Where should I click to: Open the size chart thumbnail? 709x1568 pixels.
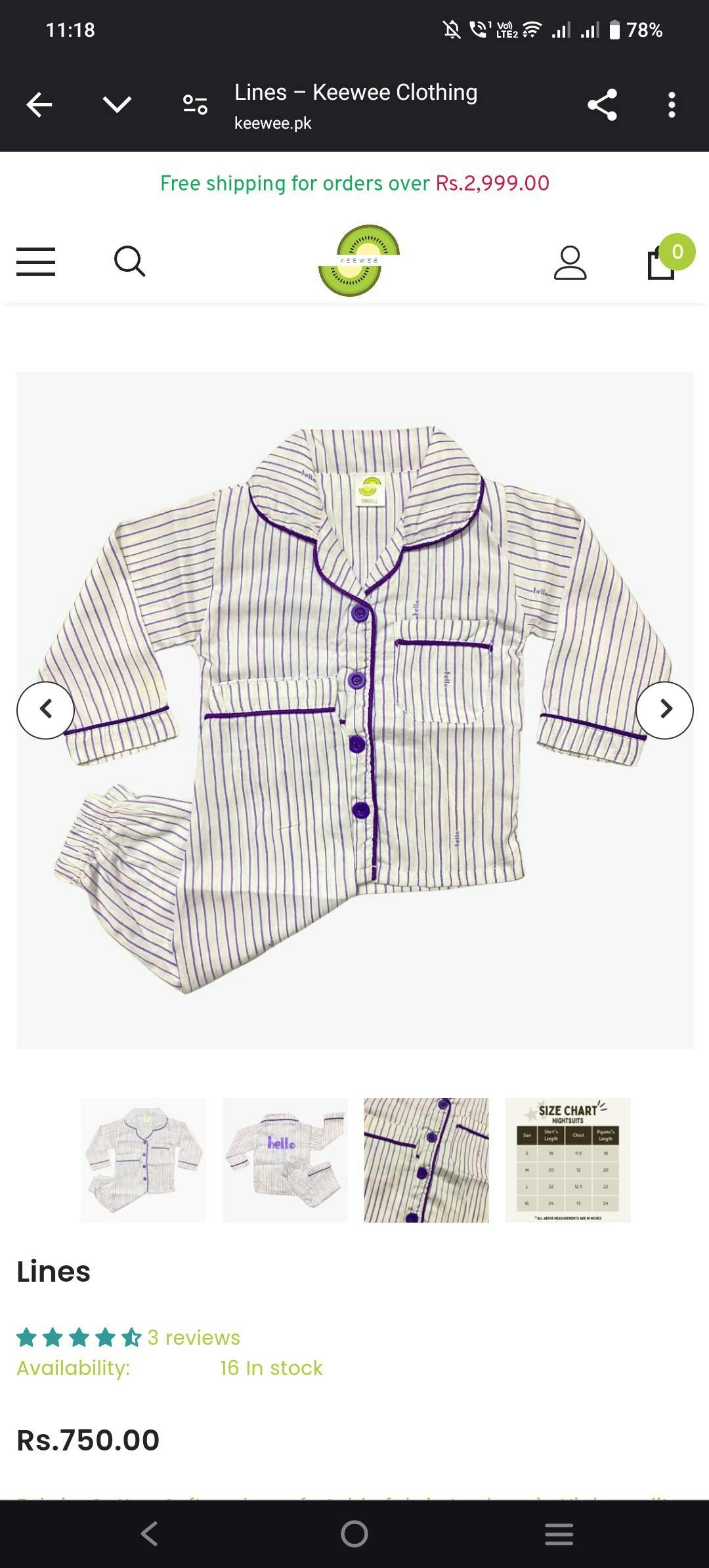pyautogui.click(x=568, y=1160)
